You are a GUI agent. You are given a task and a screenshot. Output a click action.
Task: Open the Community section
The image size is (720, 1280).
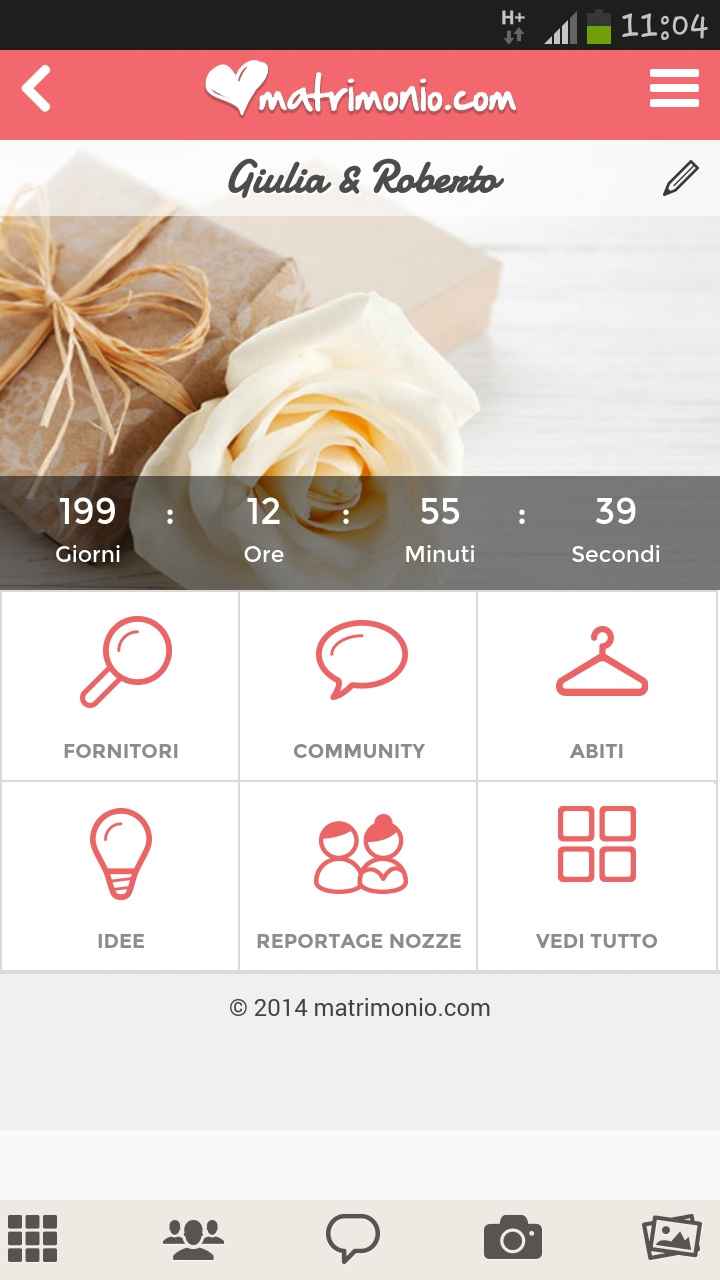coord(359,686)
